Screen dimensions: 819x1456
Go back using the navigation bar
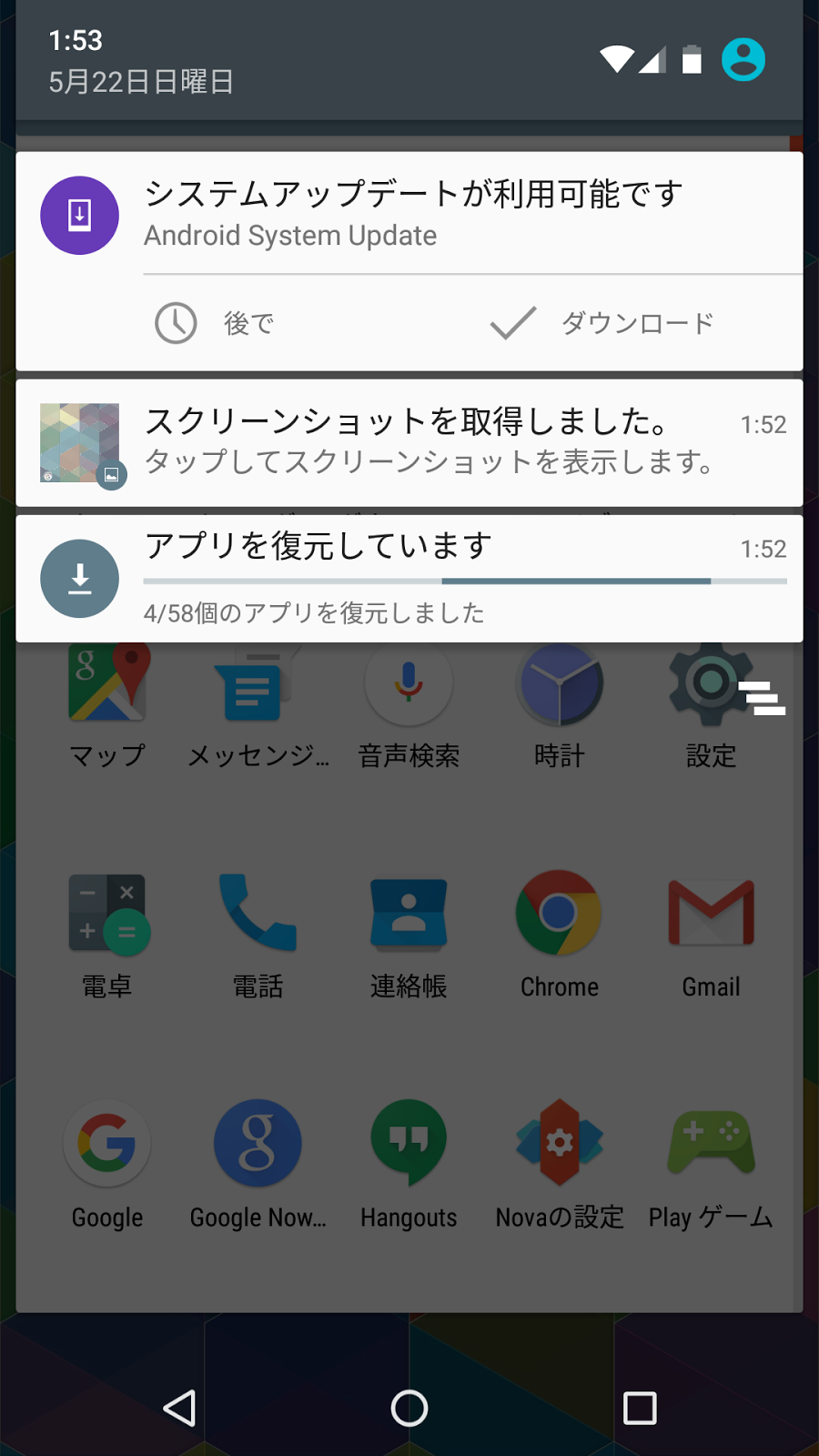(179, 1408)
